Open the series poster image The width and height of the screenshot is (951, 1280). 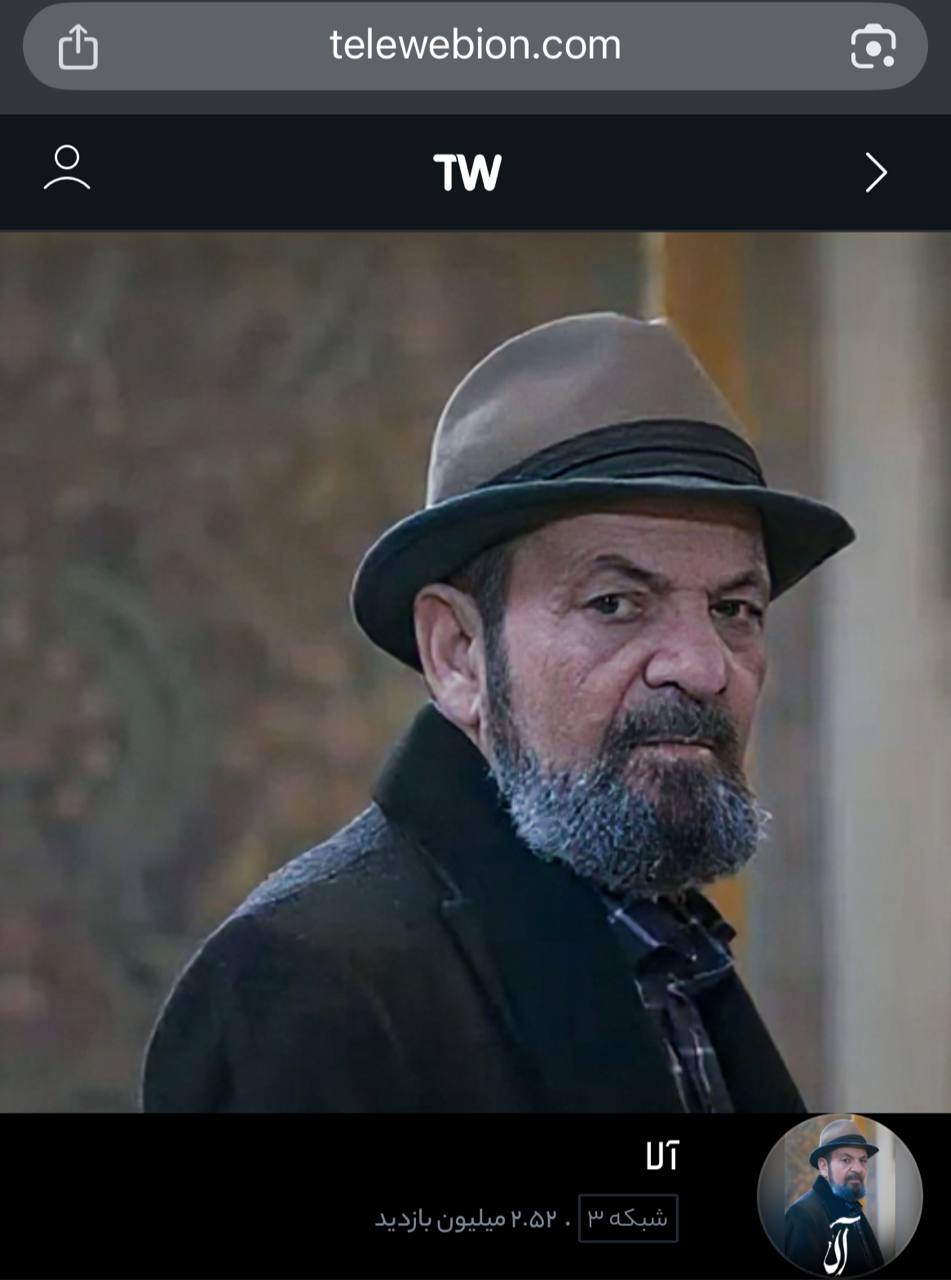click(x=475, y=670)
